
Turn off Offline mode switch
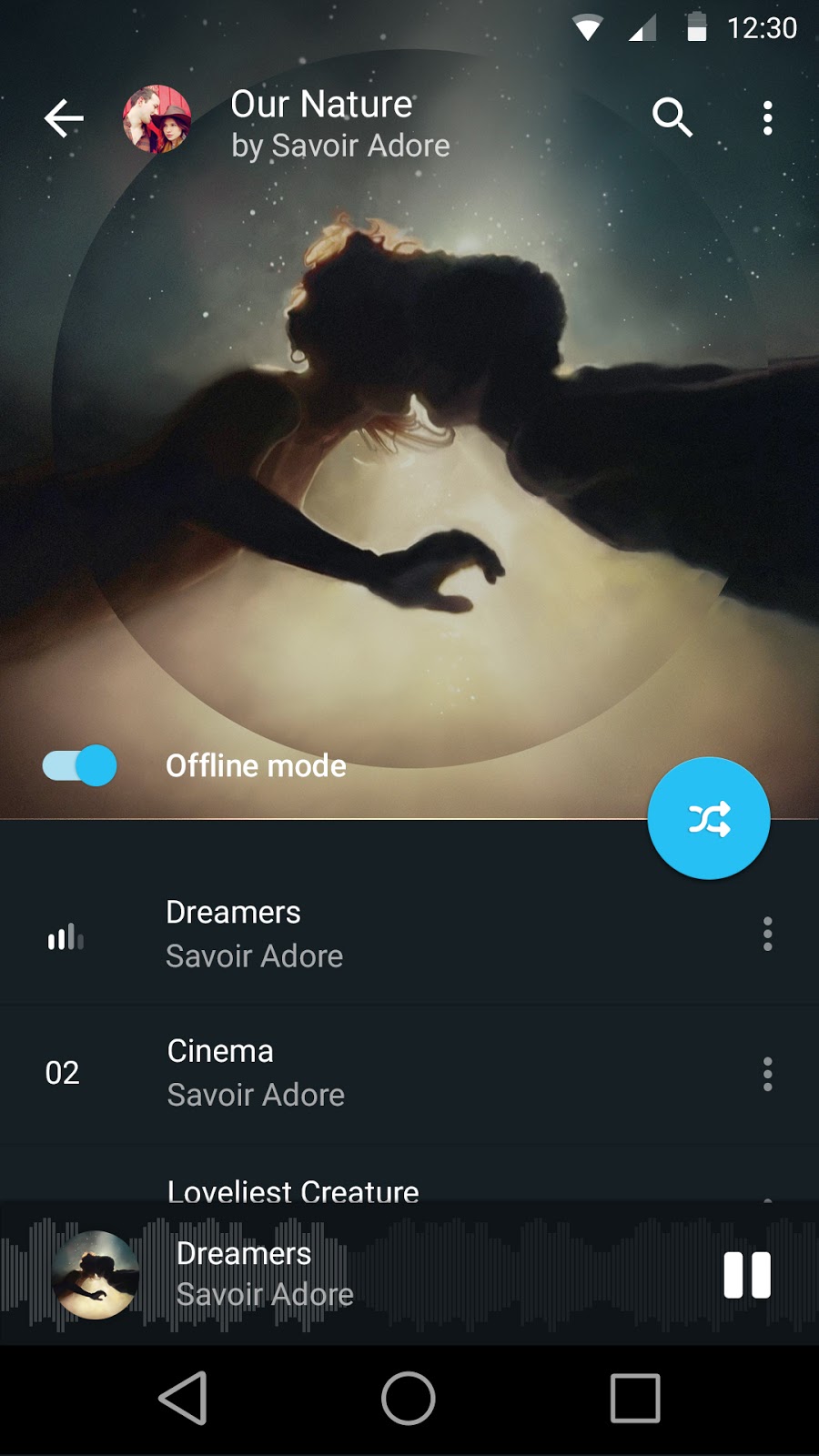click(80, 765)
